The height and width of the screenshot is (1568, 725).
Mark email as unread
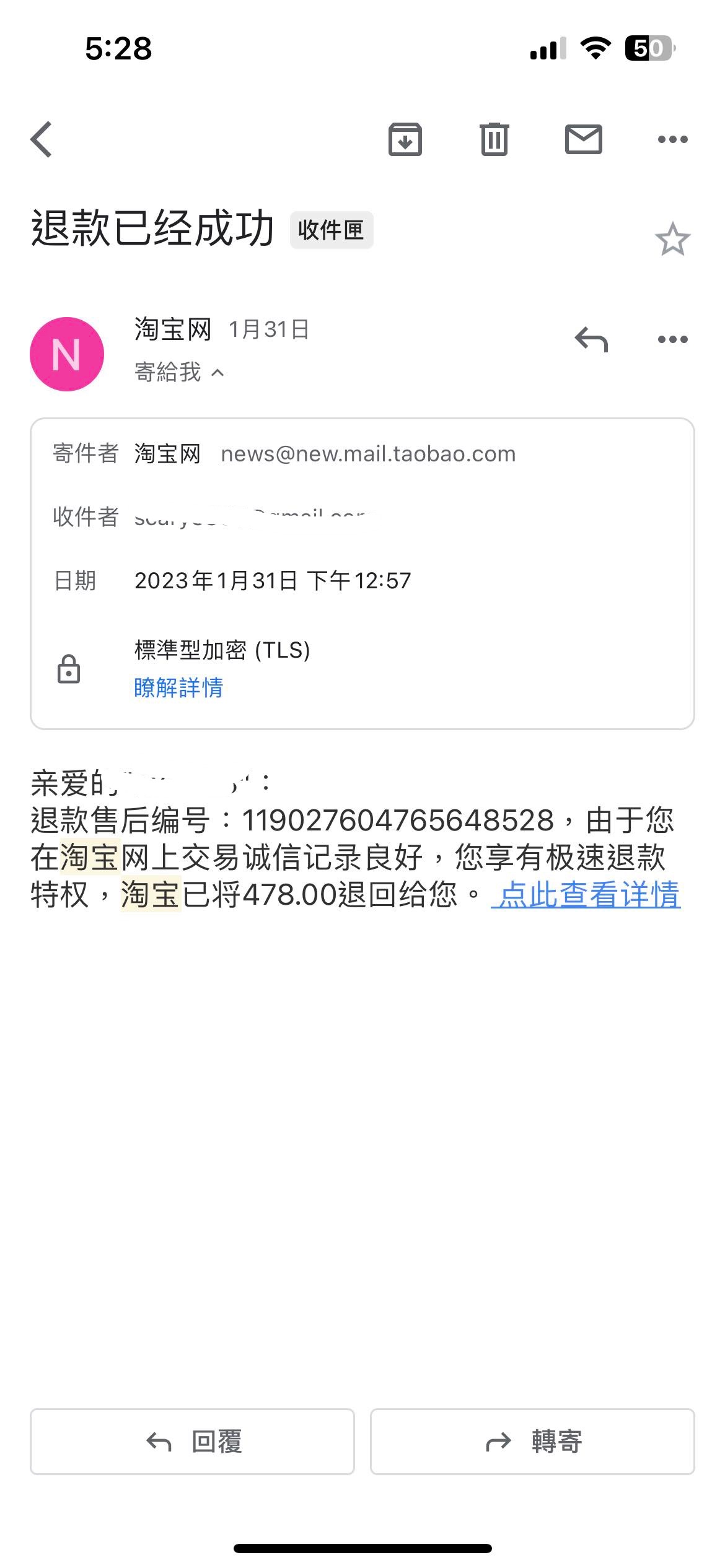click(x=583, y=139)
